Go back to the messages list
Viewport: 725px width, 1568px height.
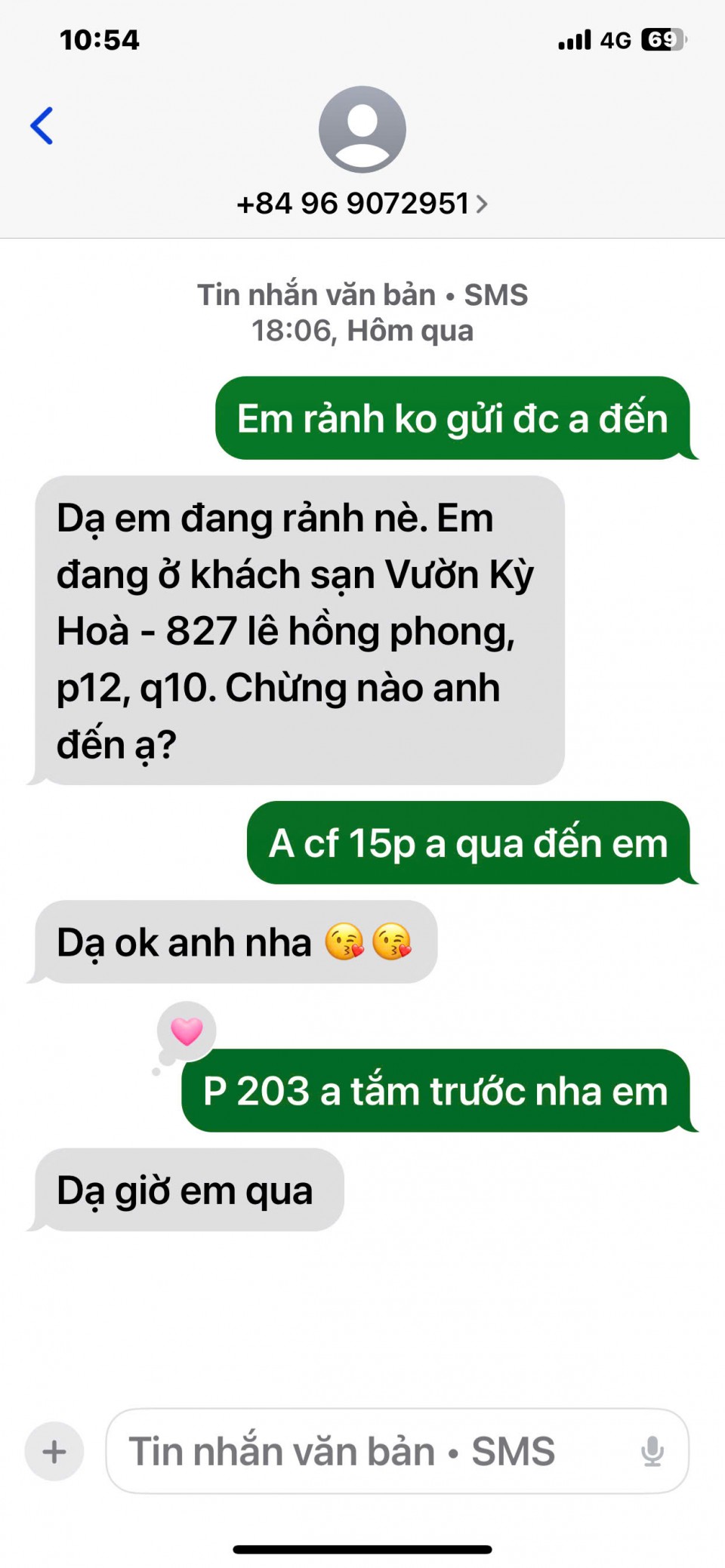(x=42, y=125)
